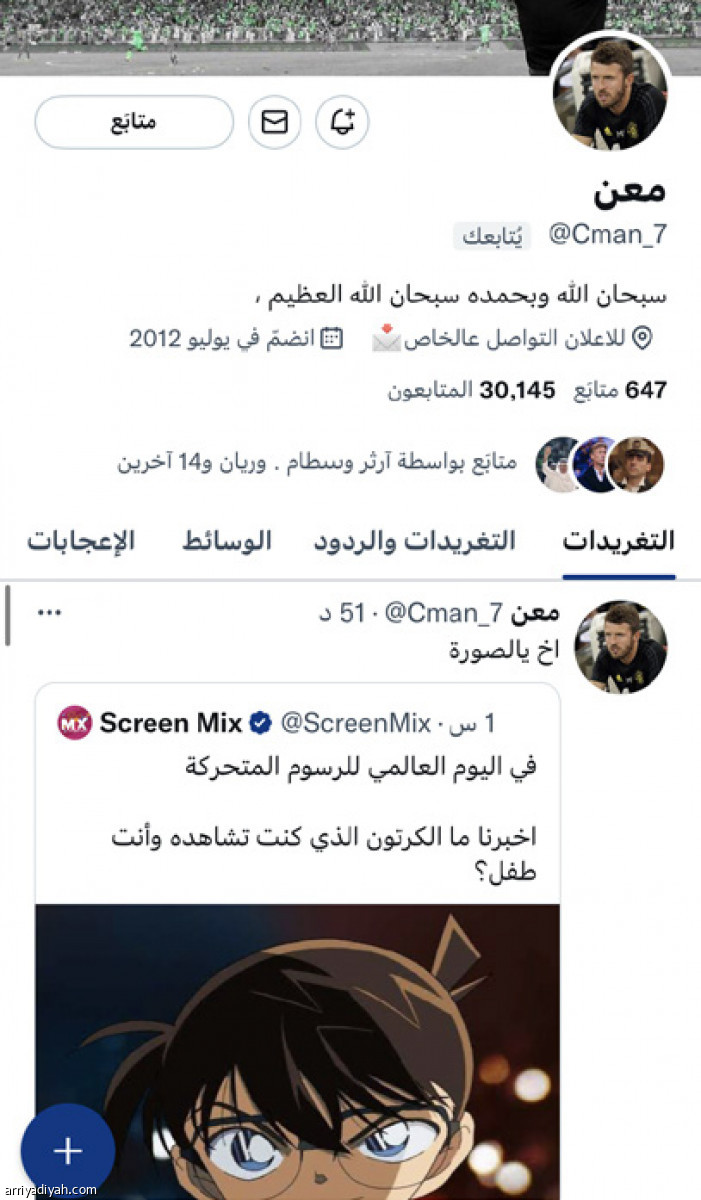Open mutual followers آرثر وسطام list
The height and width of the screenshot is (1200, 701).
pyautogui.click(x=318, y=463)
